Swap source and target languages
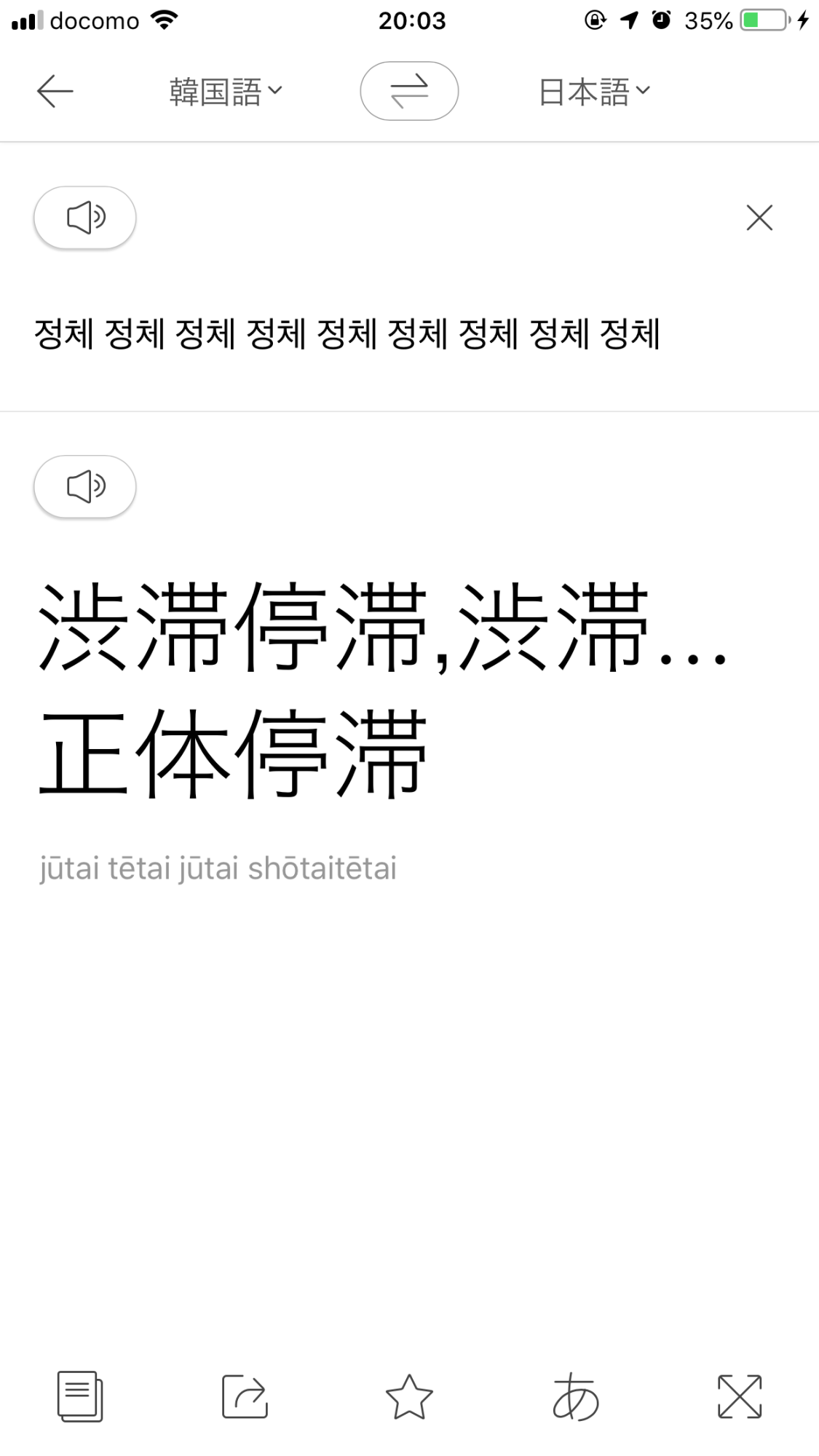This screenshot has height=1456, width=819. point(409,92)
